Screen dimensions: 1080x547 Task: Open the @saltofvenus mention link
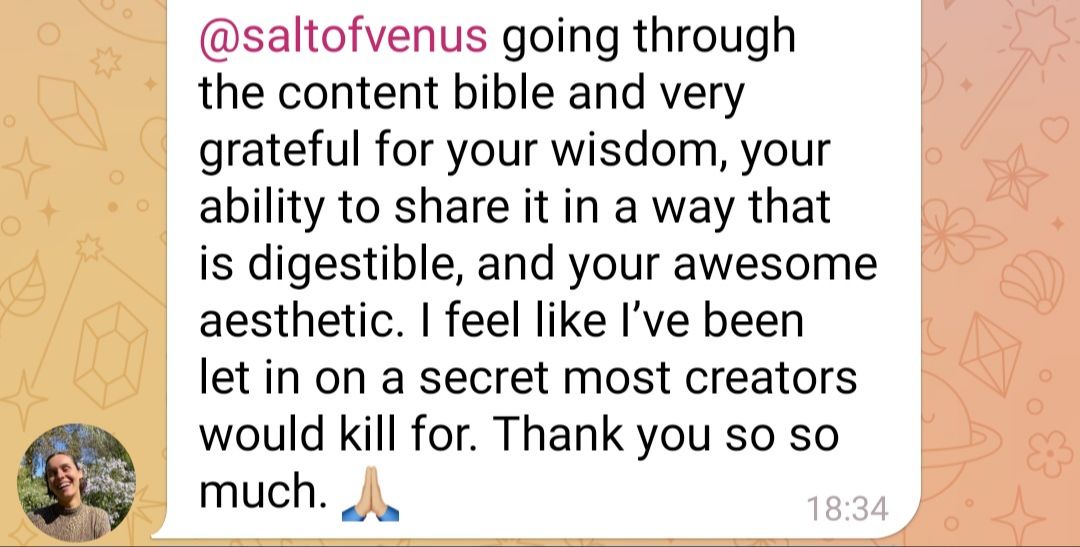pos(343,38)
